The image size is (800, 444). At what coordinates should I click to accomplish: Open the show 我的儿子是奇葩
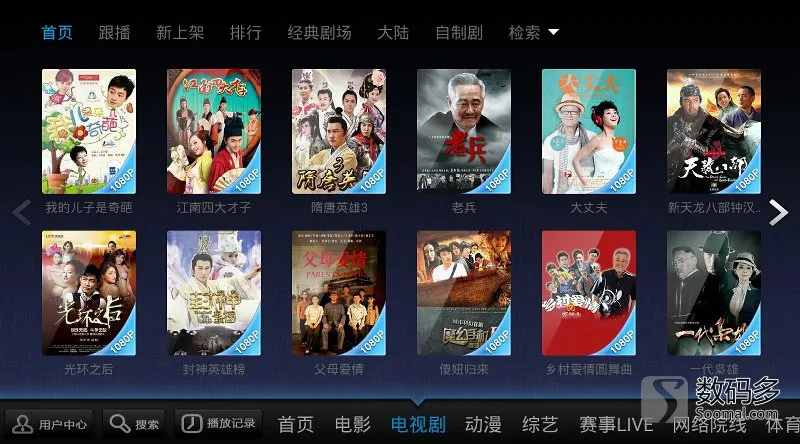point(88,131)
